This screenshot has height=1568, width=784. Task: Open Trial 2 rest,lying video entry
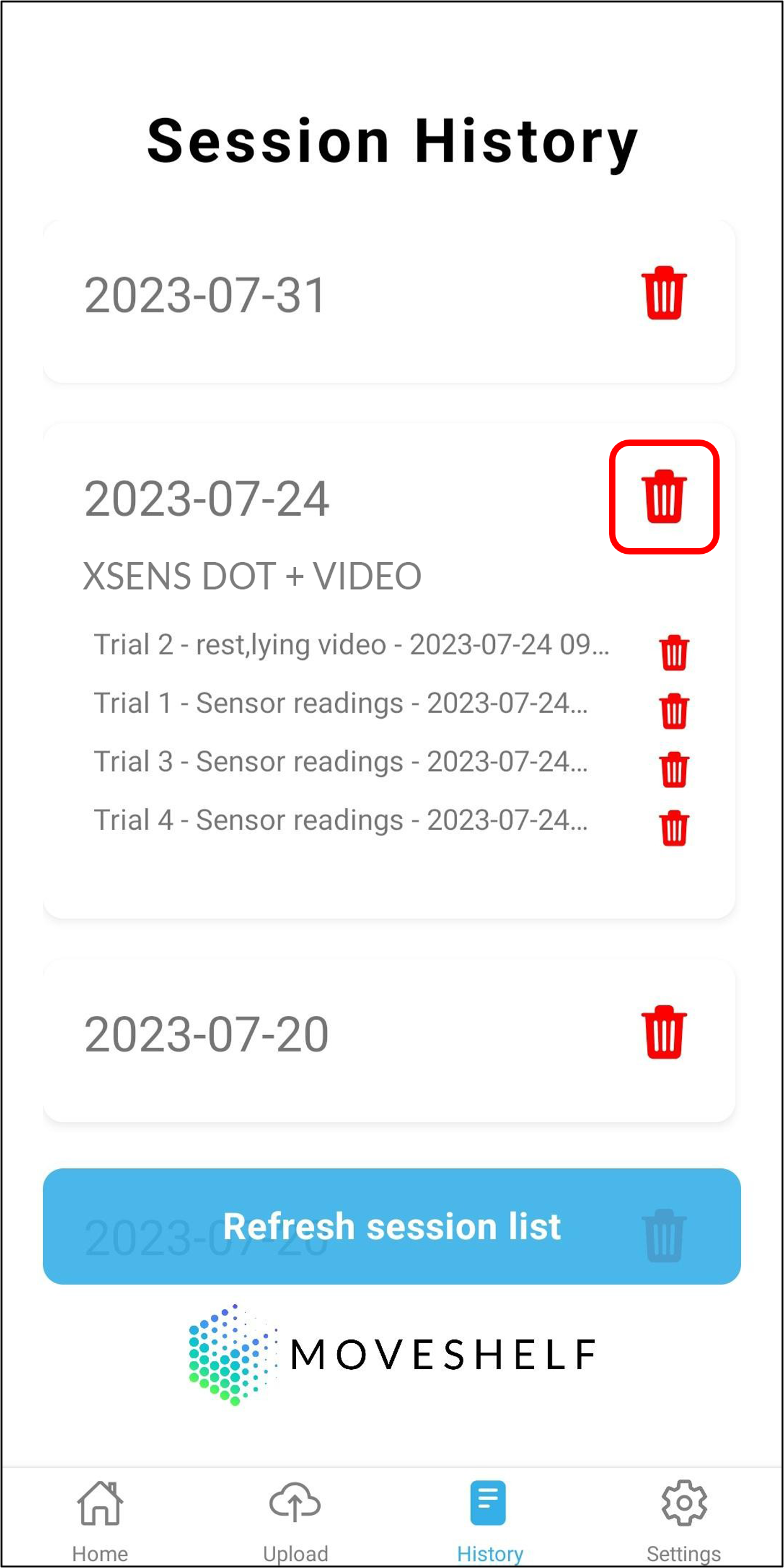[352, 645]
